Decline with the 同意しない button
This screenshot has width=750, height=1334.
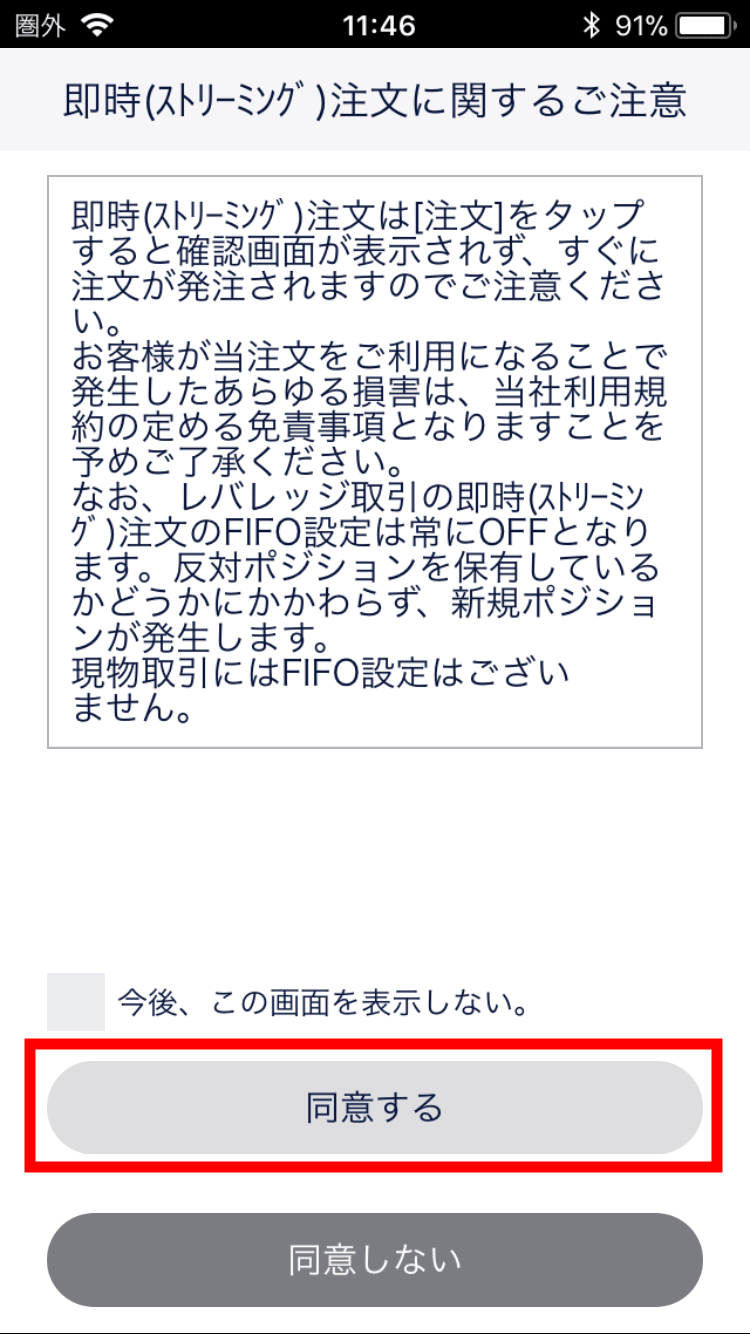(x=374, y=1260)
